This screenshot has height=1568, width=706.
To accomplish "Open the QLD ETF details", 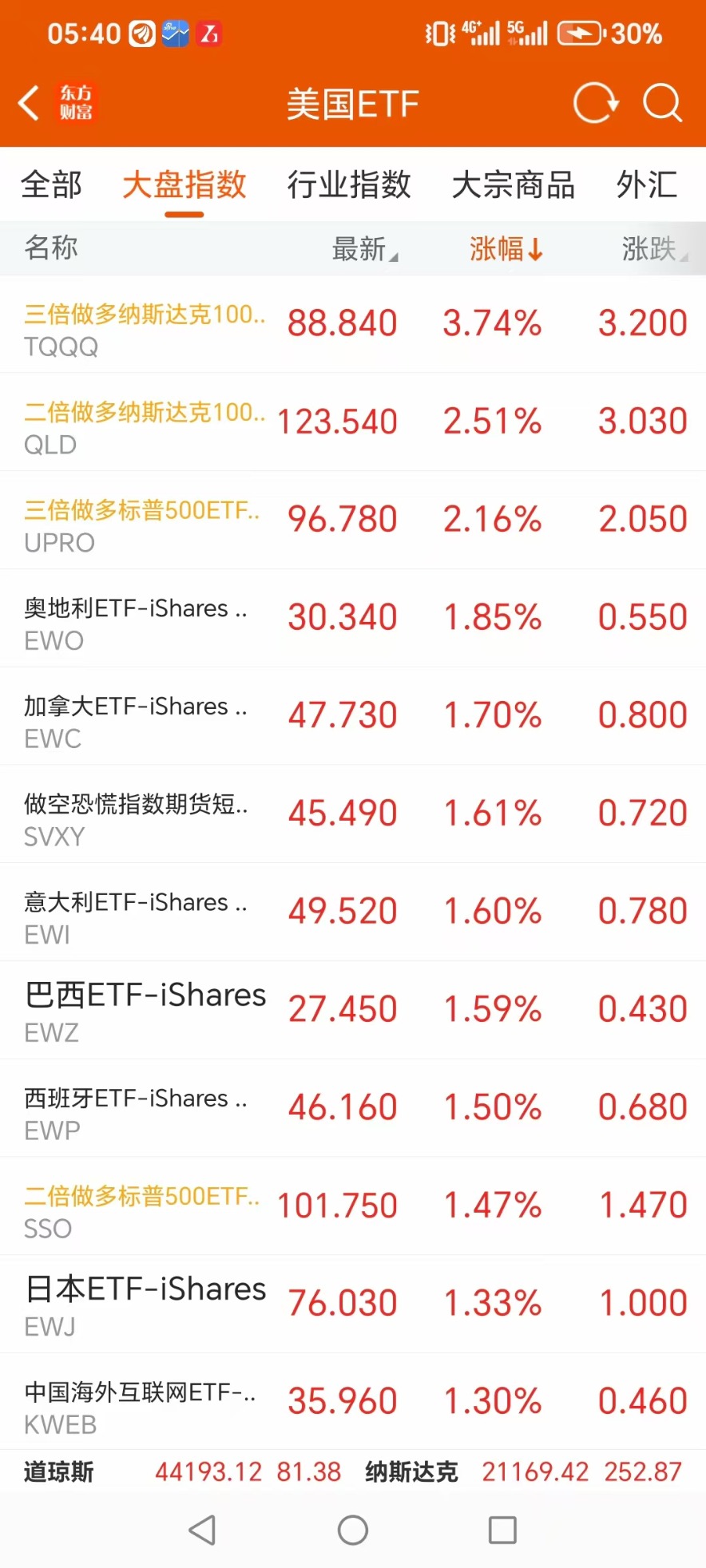I will tap(353, 422).
